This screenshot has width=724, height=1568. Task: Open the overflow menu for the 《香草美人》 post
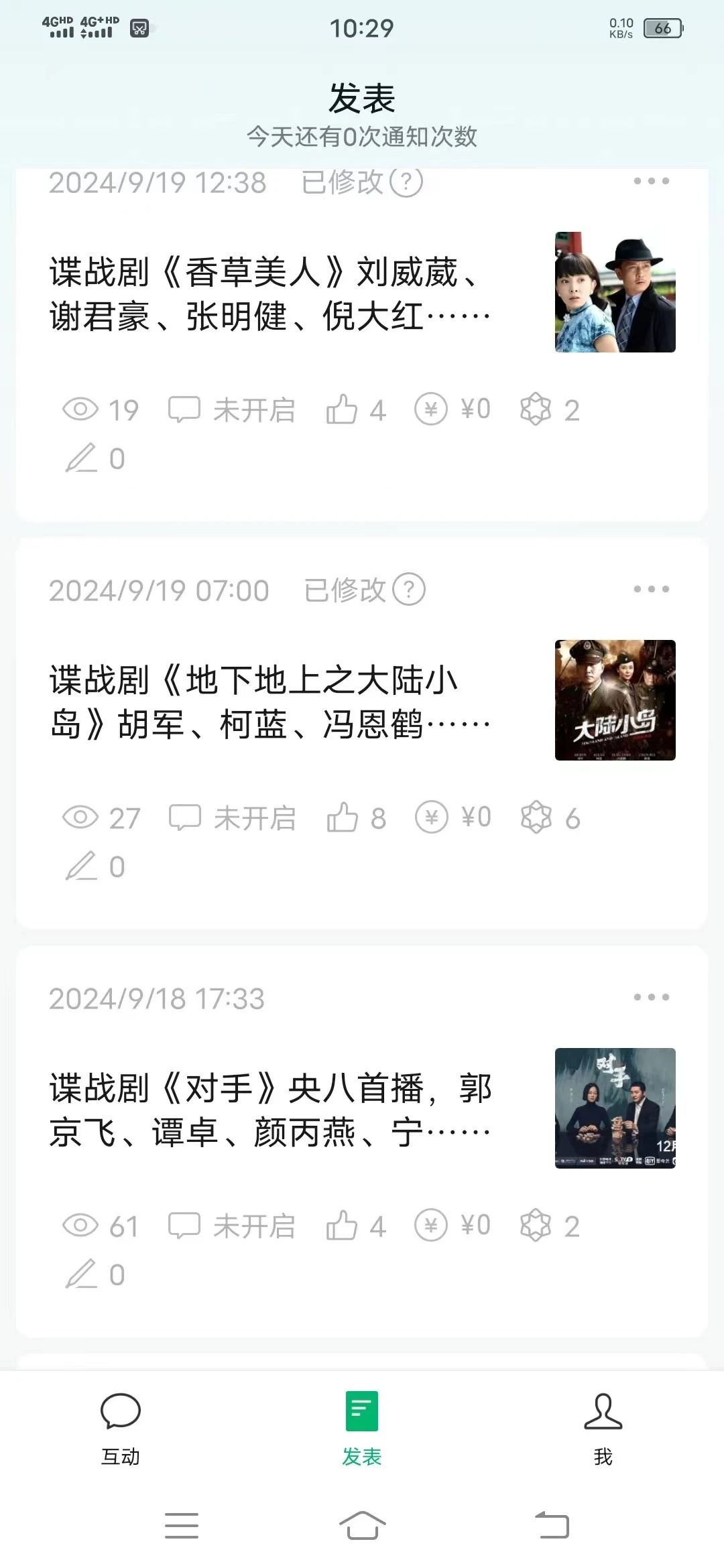click(652, 181)
